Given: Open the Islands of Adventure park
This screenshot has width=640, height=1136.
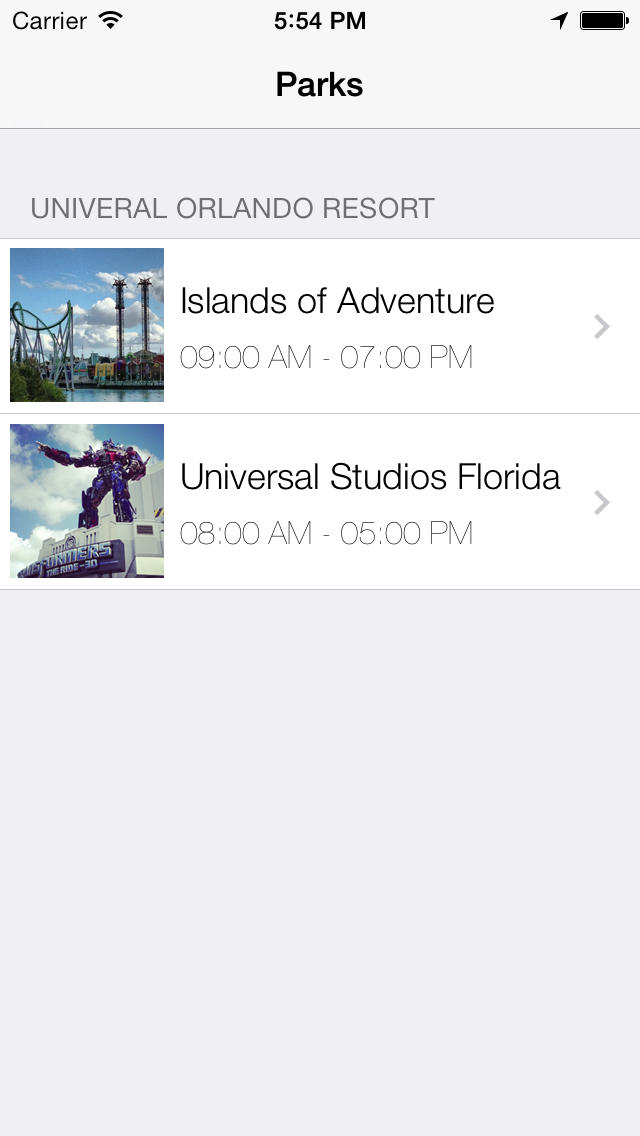Looking at the screenshot, I should 320,326.
